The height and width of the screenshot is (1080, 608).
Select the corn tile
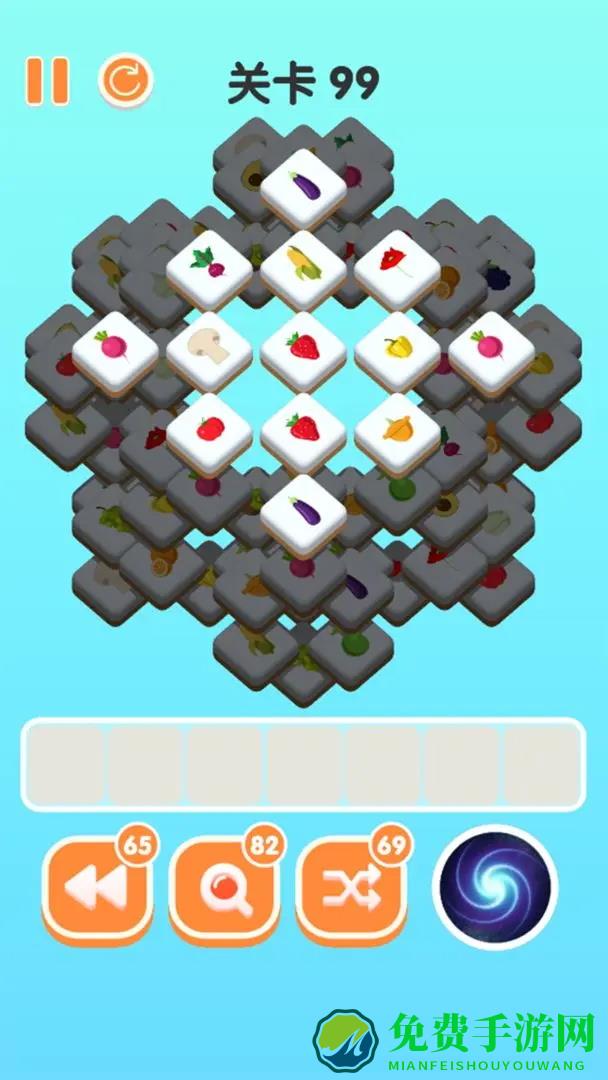pyautogui.click(x=303, y=265)
